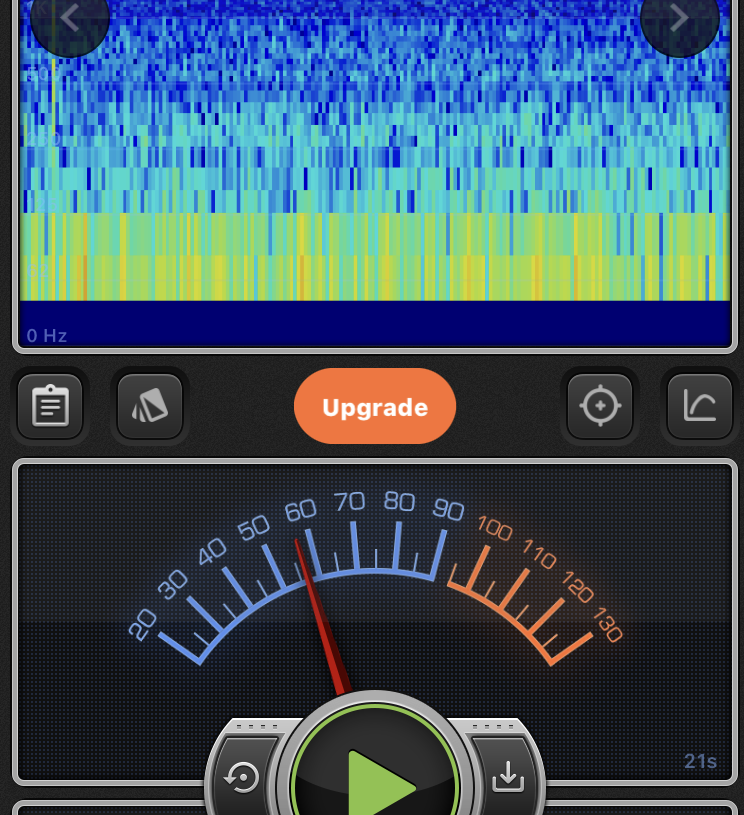The height and width of the screenshot is (815, 744).
Task: Save the recording with the download icon
Action: coord(508,775)
